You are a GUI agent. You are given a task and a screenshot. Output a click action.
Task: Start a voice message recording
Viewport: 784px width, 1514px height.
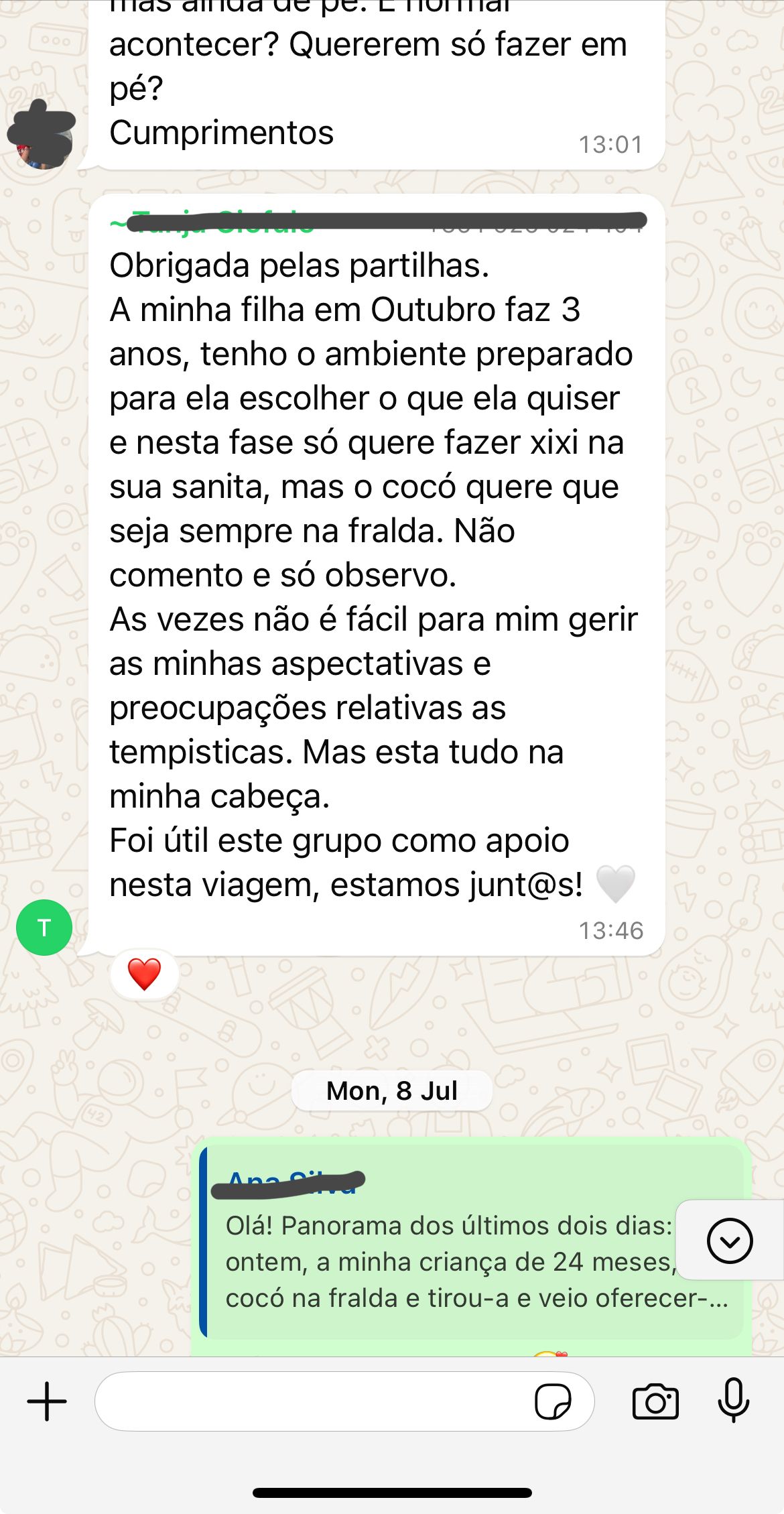(x=734, y=1400)
